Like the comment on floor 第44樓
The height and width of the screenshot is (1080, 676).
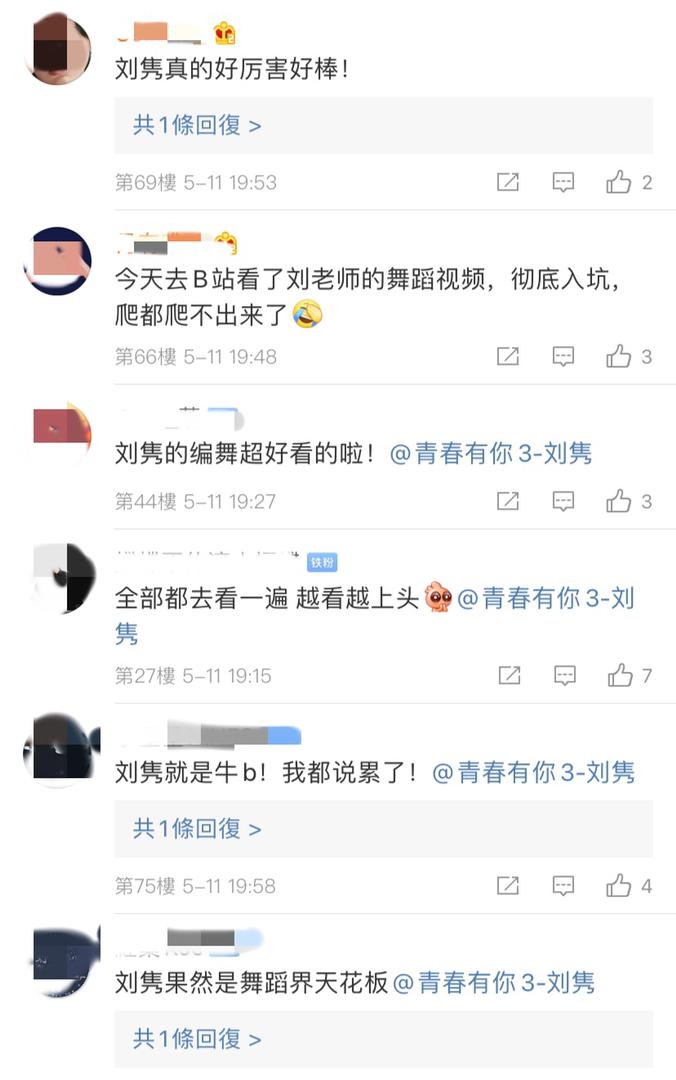coord(619,501)
